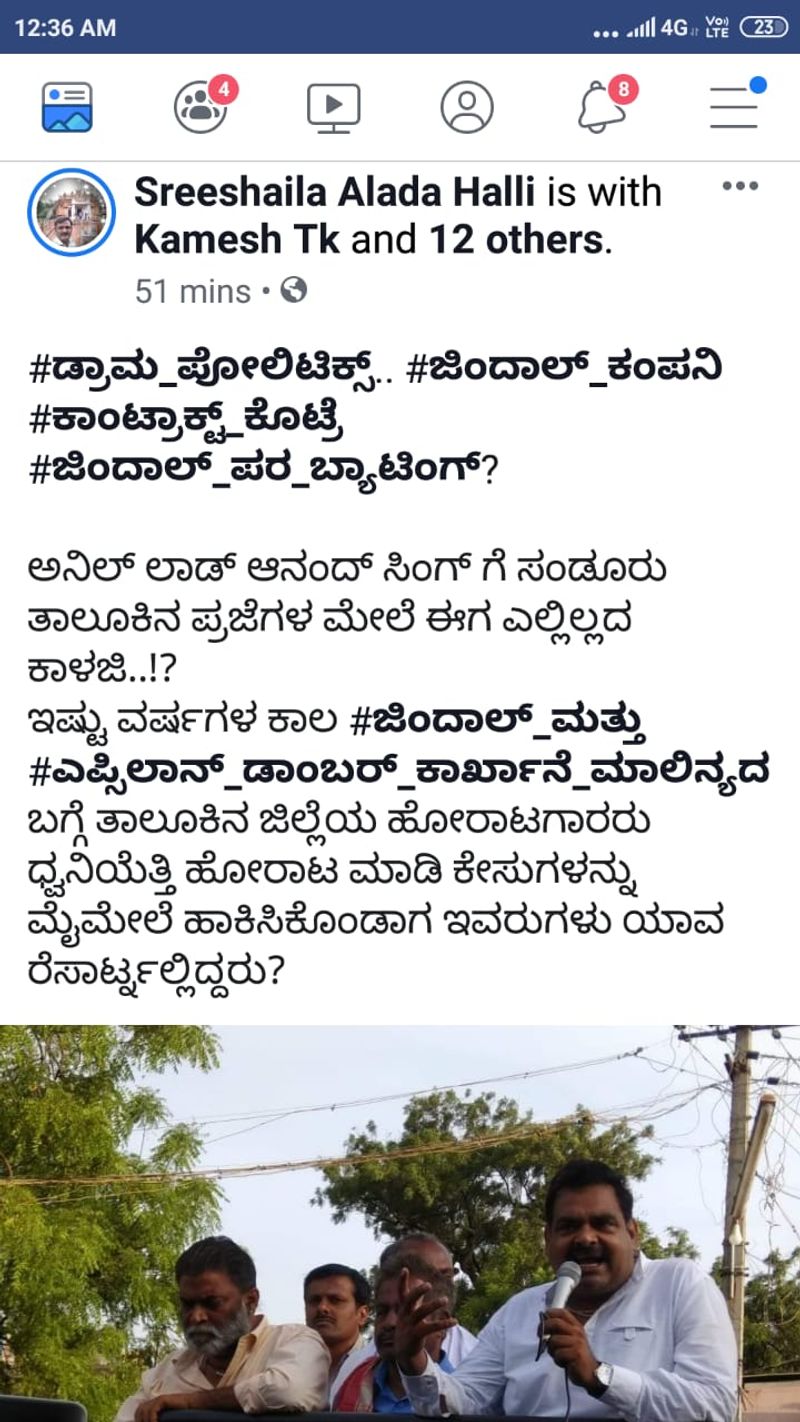Open Sreeshaila Alada Halli's profile name link

335,192
